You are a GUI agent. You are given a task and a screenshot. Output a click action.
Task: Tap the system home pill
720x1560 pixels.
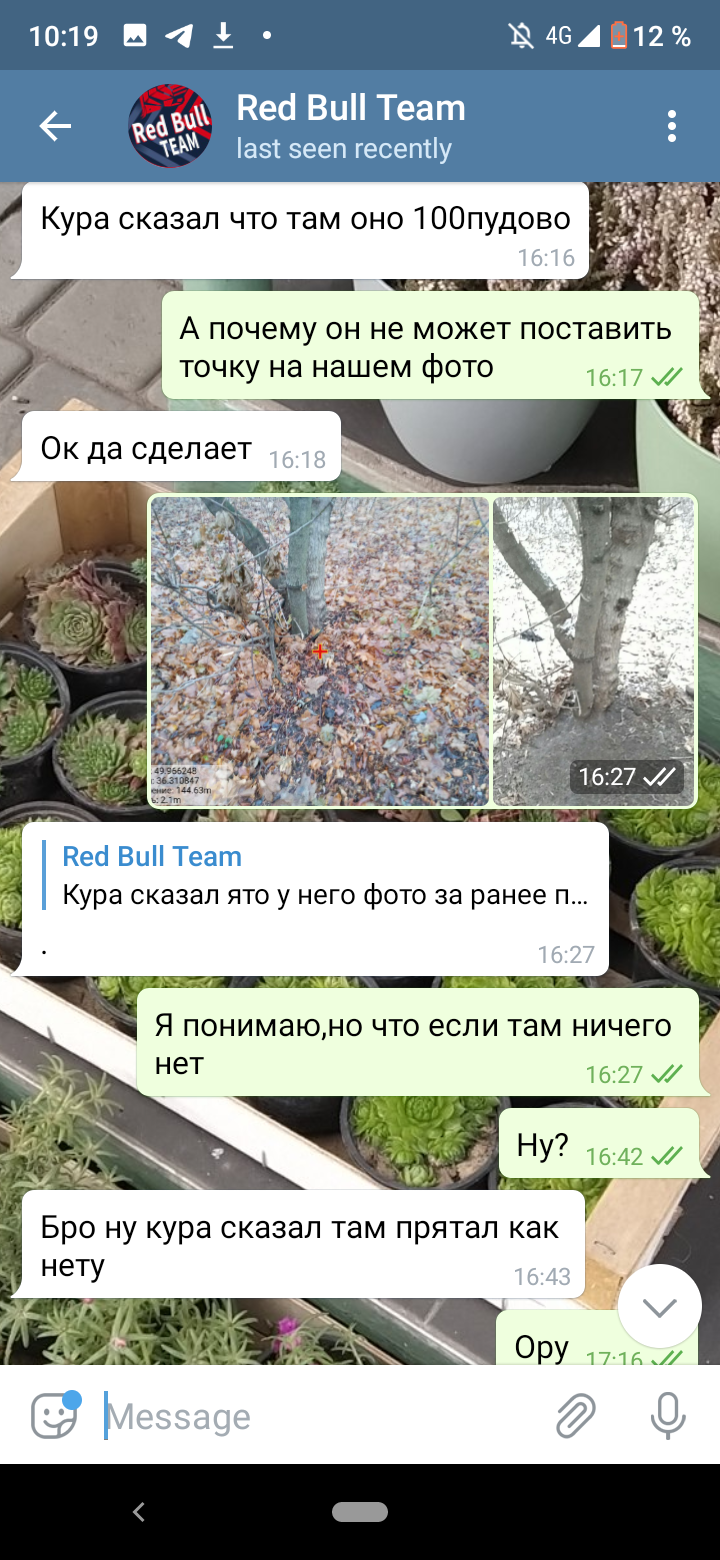(x=360, y=1512)
